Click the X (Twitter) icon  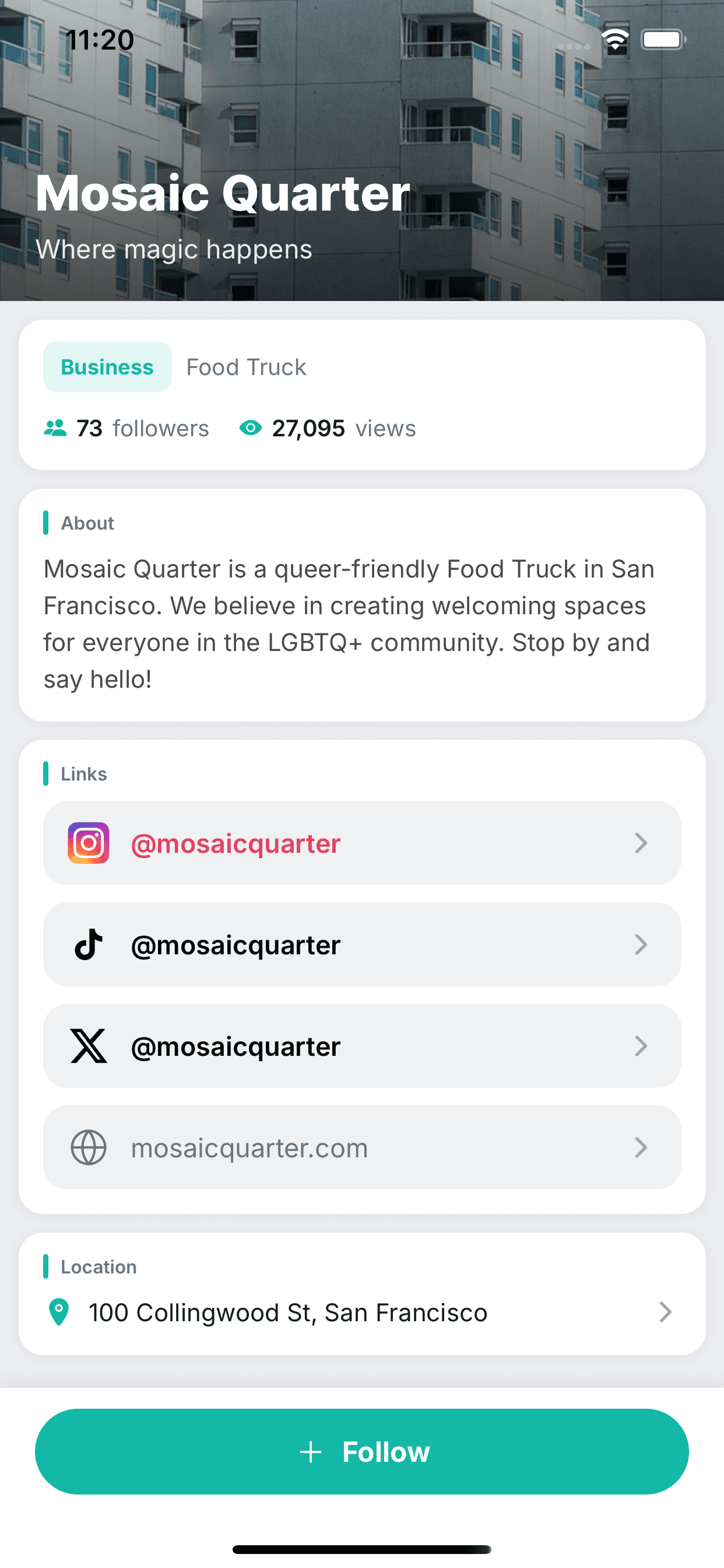coord(88,1046)
